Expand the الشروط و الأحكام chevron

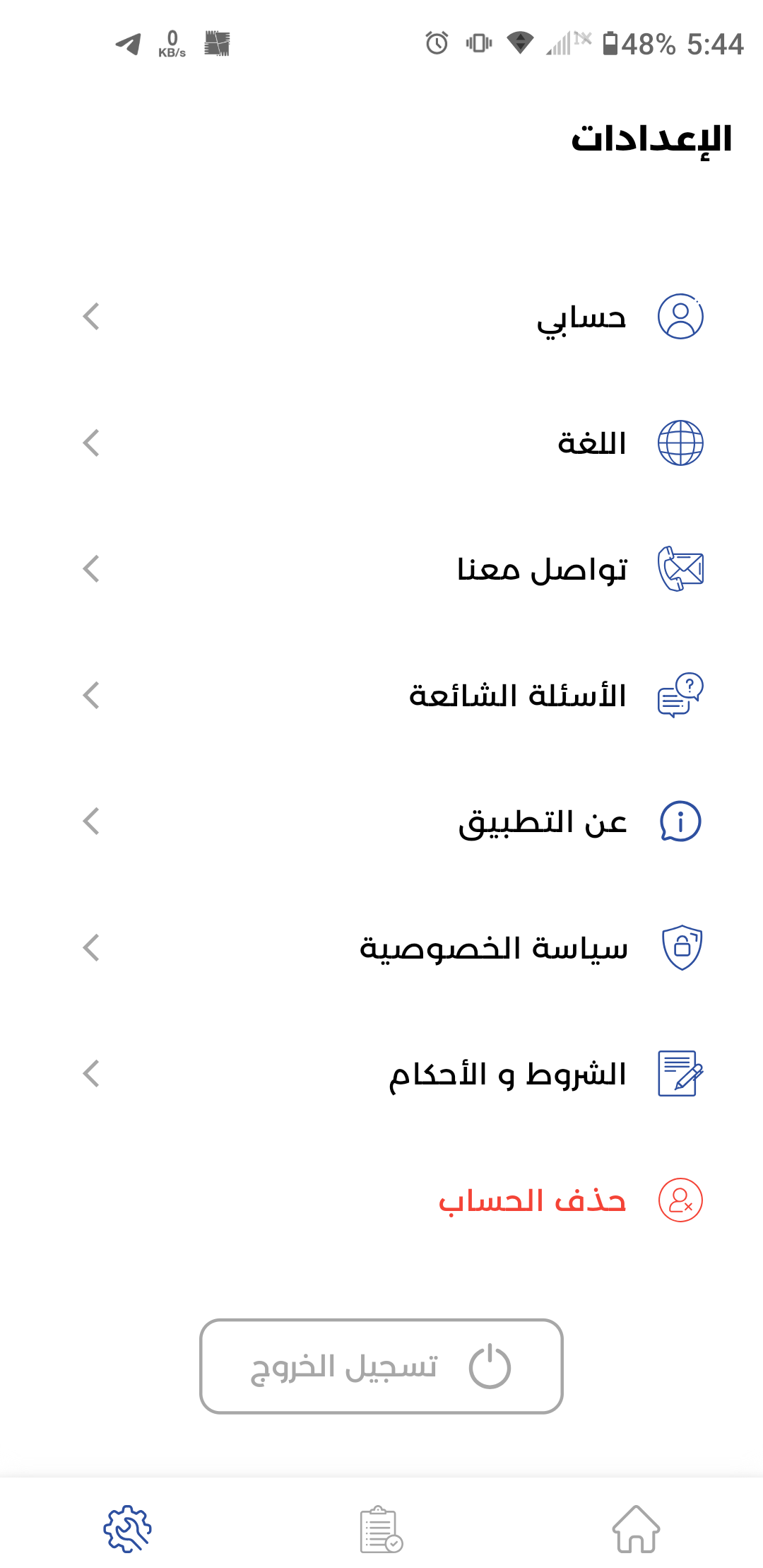(90, 1073)
